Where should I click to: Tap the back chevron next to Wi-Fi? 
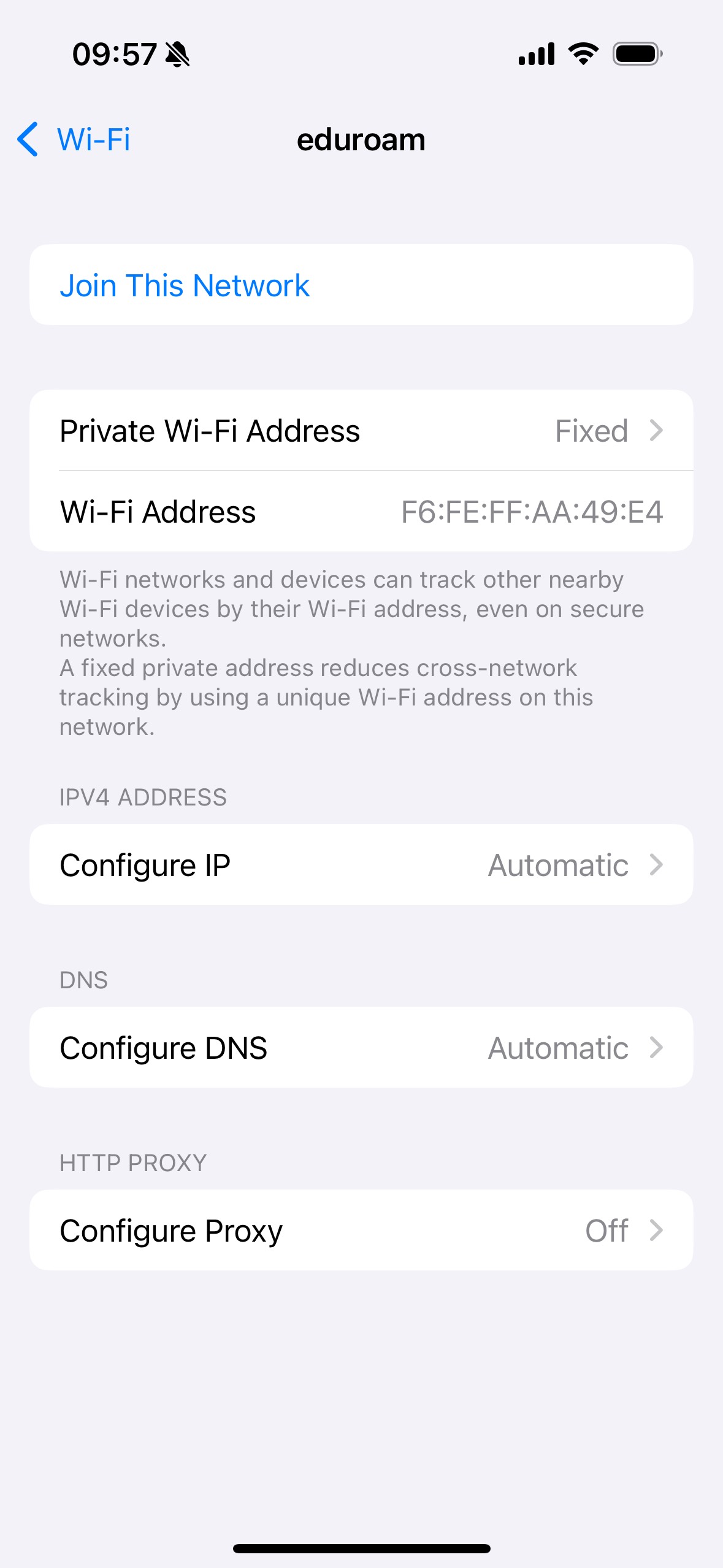27,139
